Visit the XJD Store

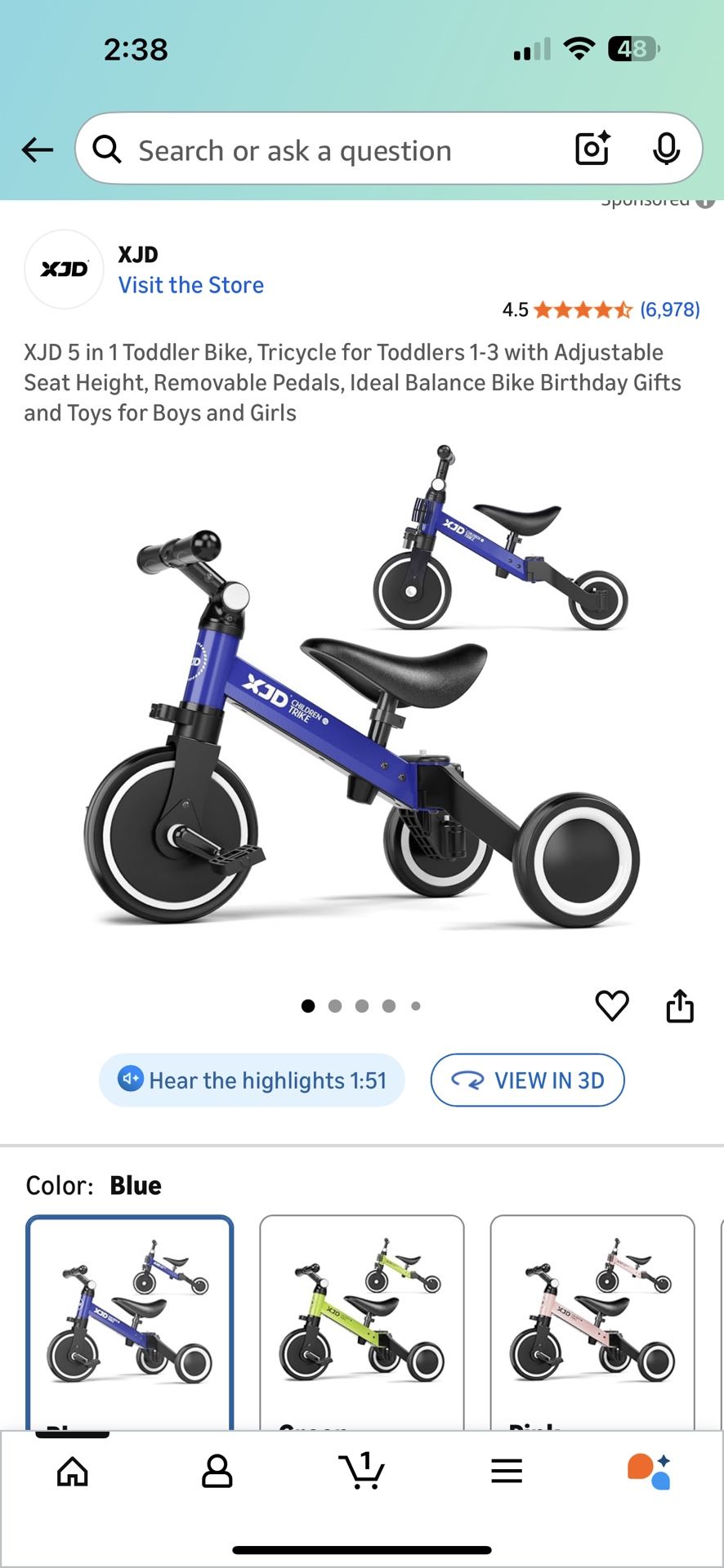point(191,285)
